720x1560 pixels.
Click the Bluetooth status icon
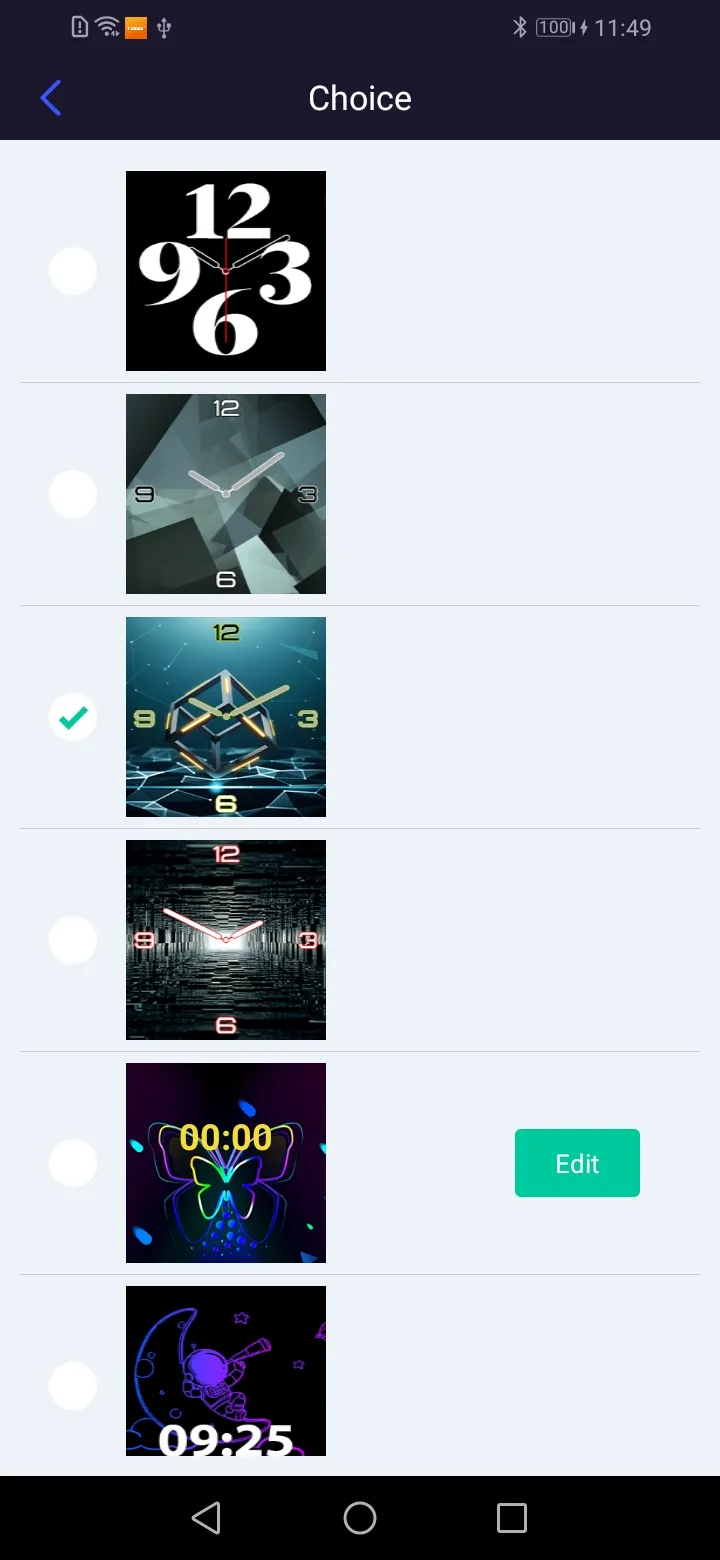click(519, 26)
